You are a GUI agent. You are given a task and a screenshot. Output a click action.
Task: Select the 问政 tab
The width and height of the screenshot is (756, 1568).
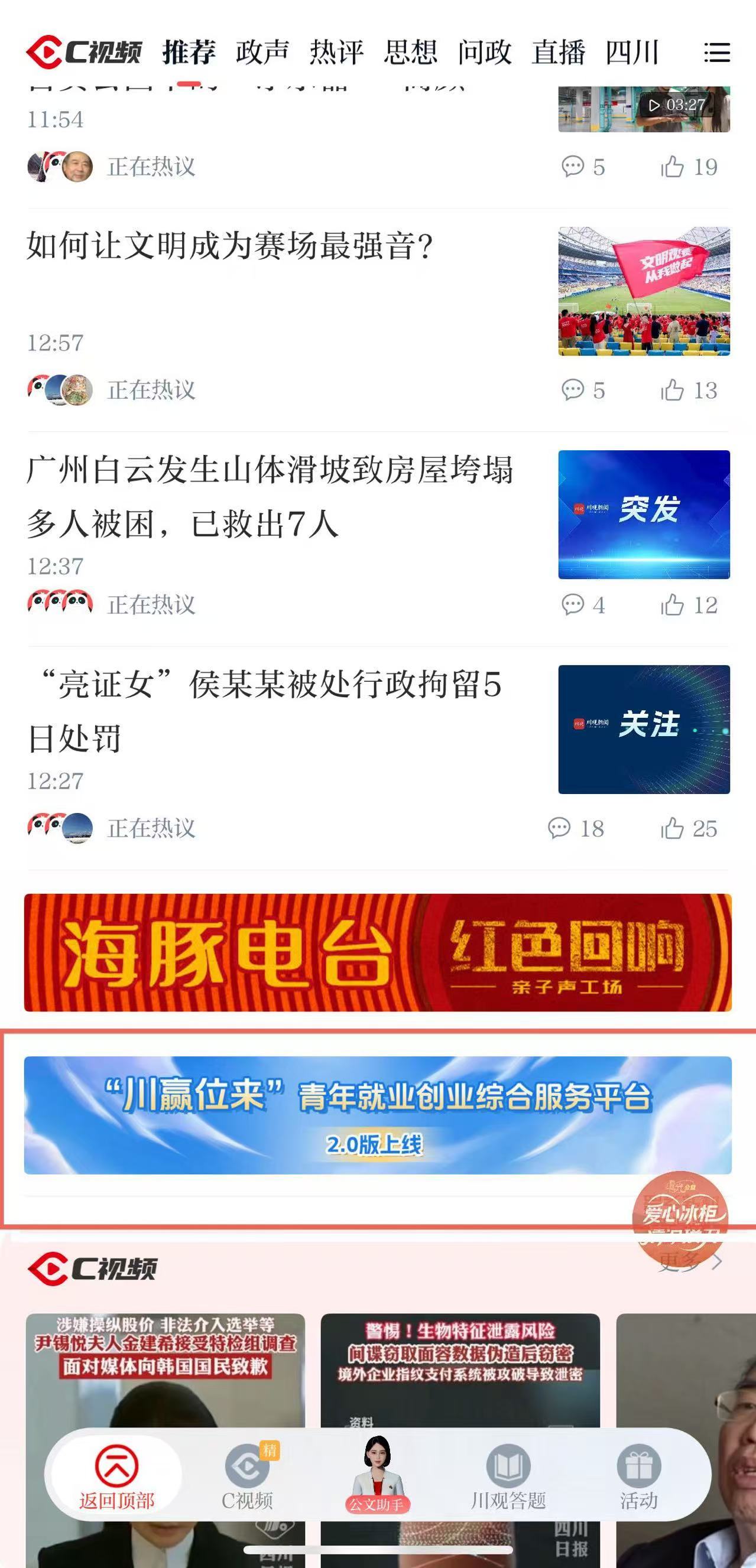point(484,53)
